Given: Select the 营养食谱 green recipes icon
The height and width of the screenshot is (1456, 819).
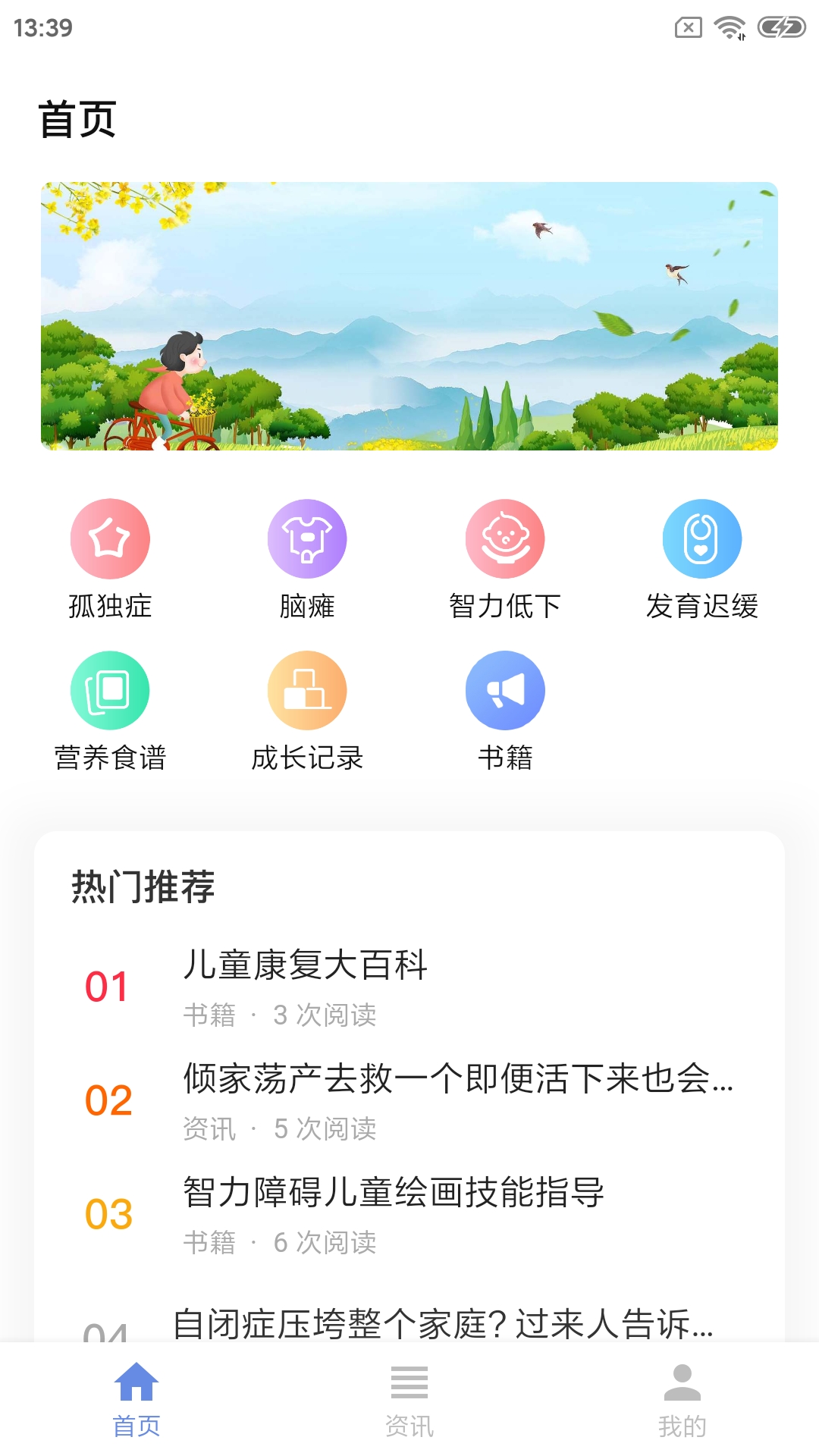Looking at the screenshot, I should click(x=110, y=690).
